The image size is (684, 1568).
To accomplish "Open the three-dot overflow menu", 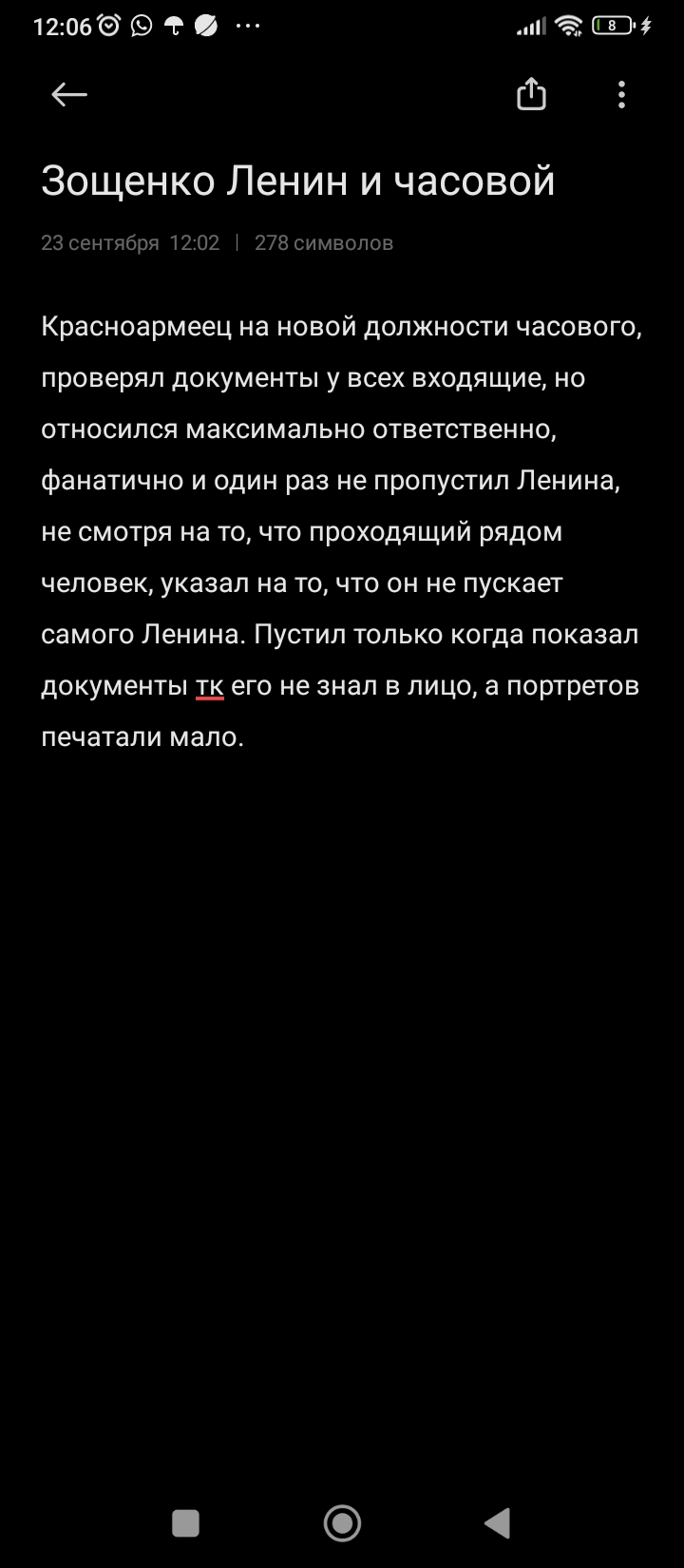I will click(621, 94).
